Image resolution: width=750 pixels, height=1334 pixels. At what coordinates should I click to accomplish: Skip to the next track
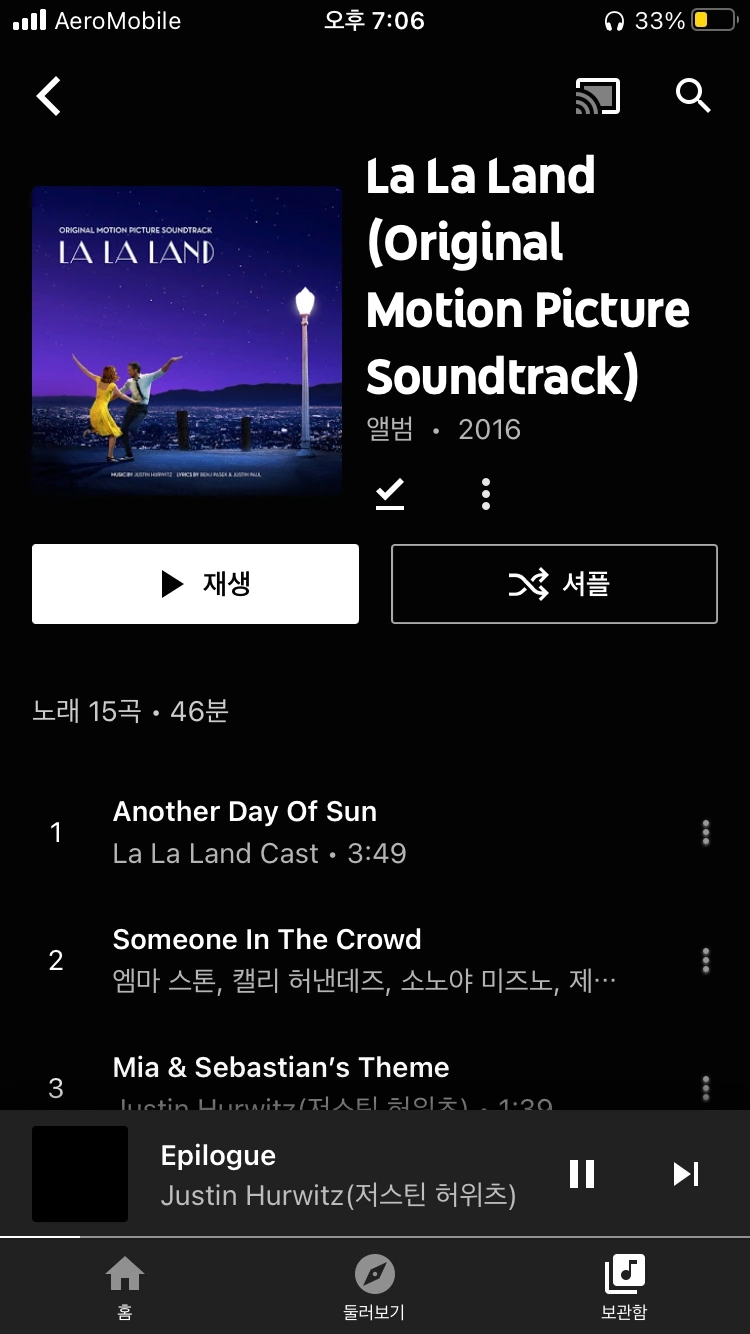coord(686,1174)
